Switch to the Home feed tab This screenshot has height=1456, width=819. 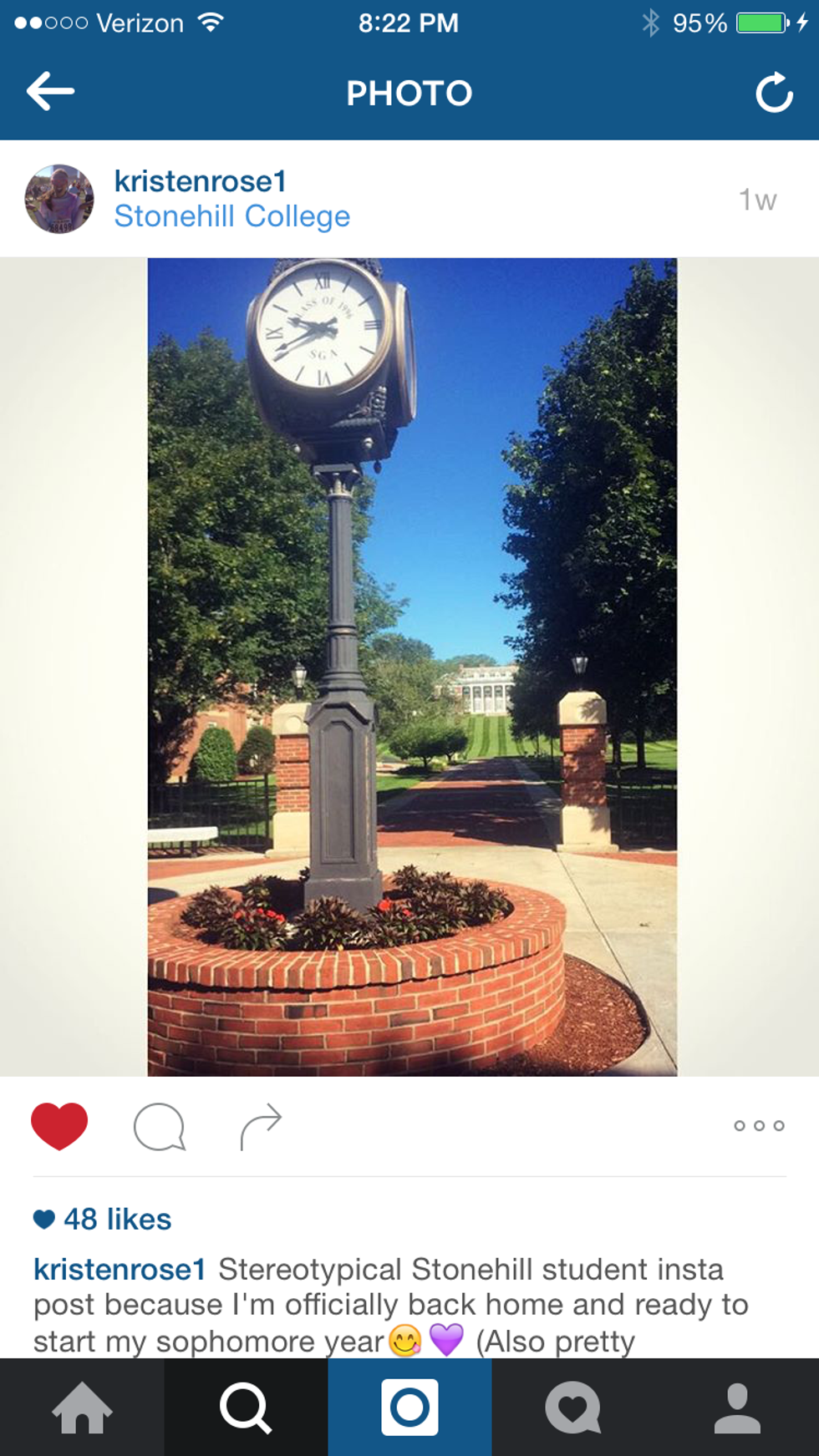pos(82,1408)
